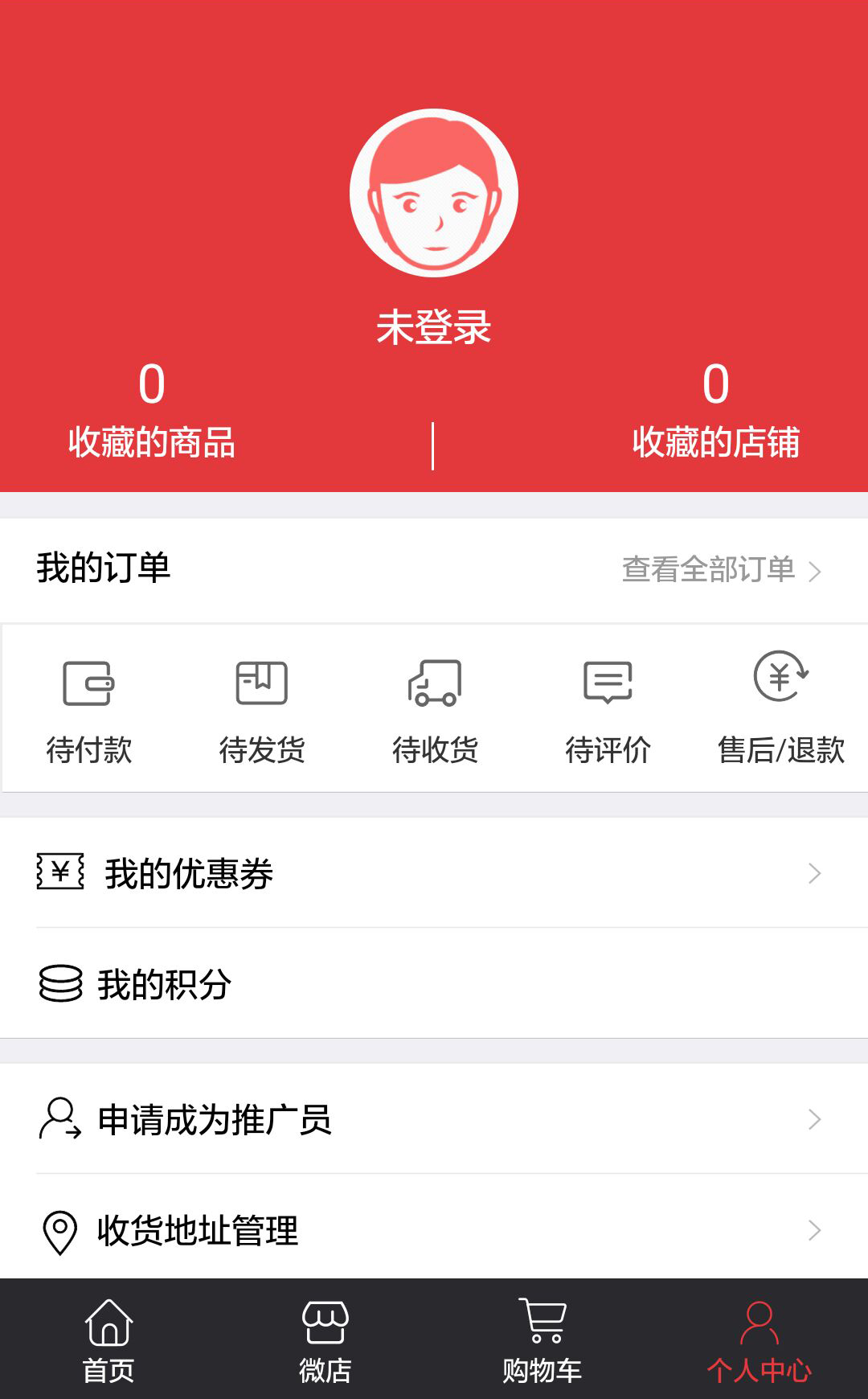868x1399 pixels.
Task: Open 我的优惠券 coupons
Action: pos(434,873)
